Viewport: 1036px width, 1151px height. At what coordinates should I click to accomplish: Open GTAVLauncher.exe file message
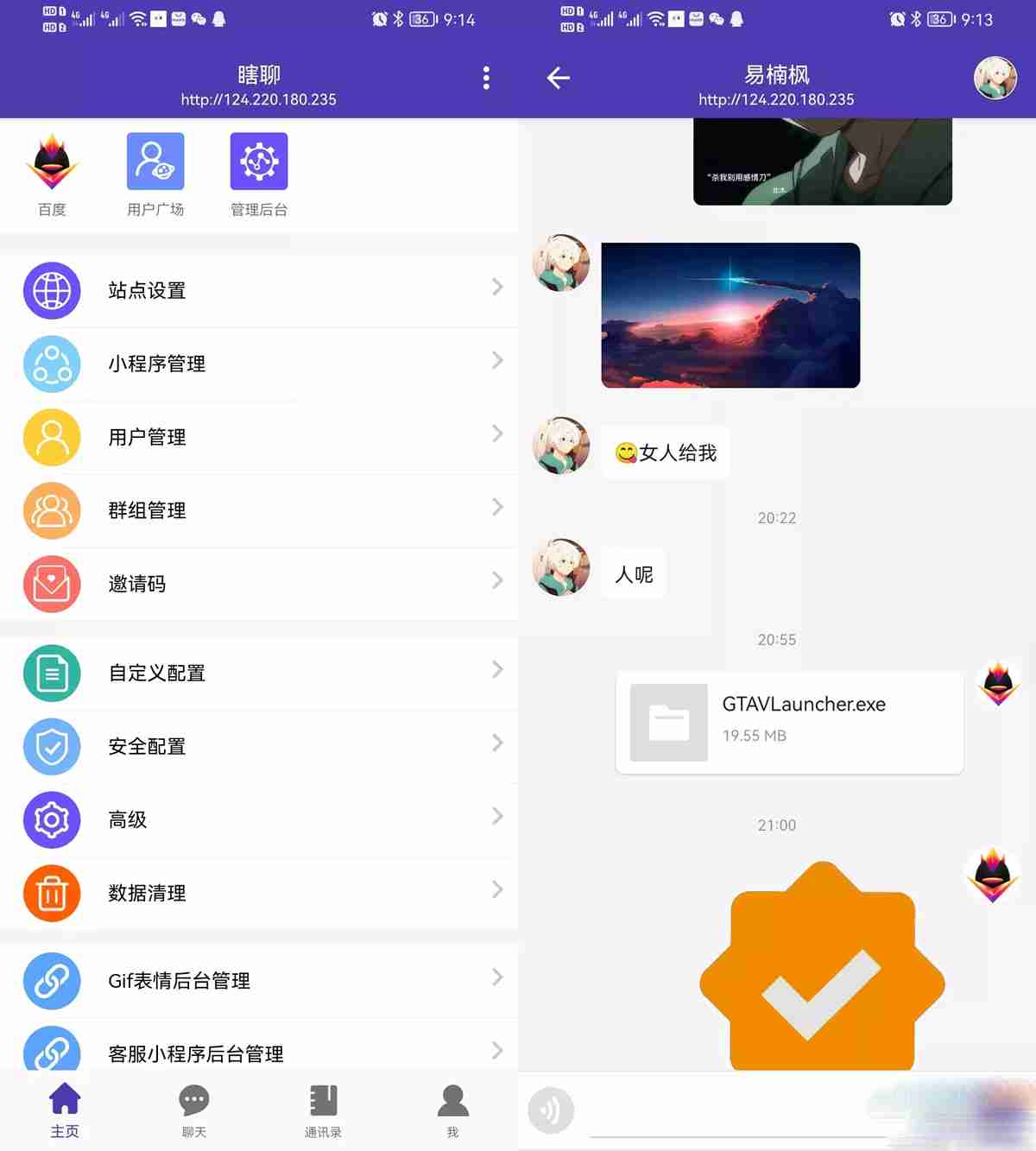pos(789,722)
